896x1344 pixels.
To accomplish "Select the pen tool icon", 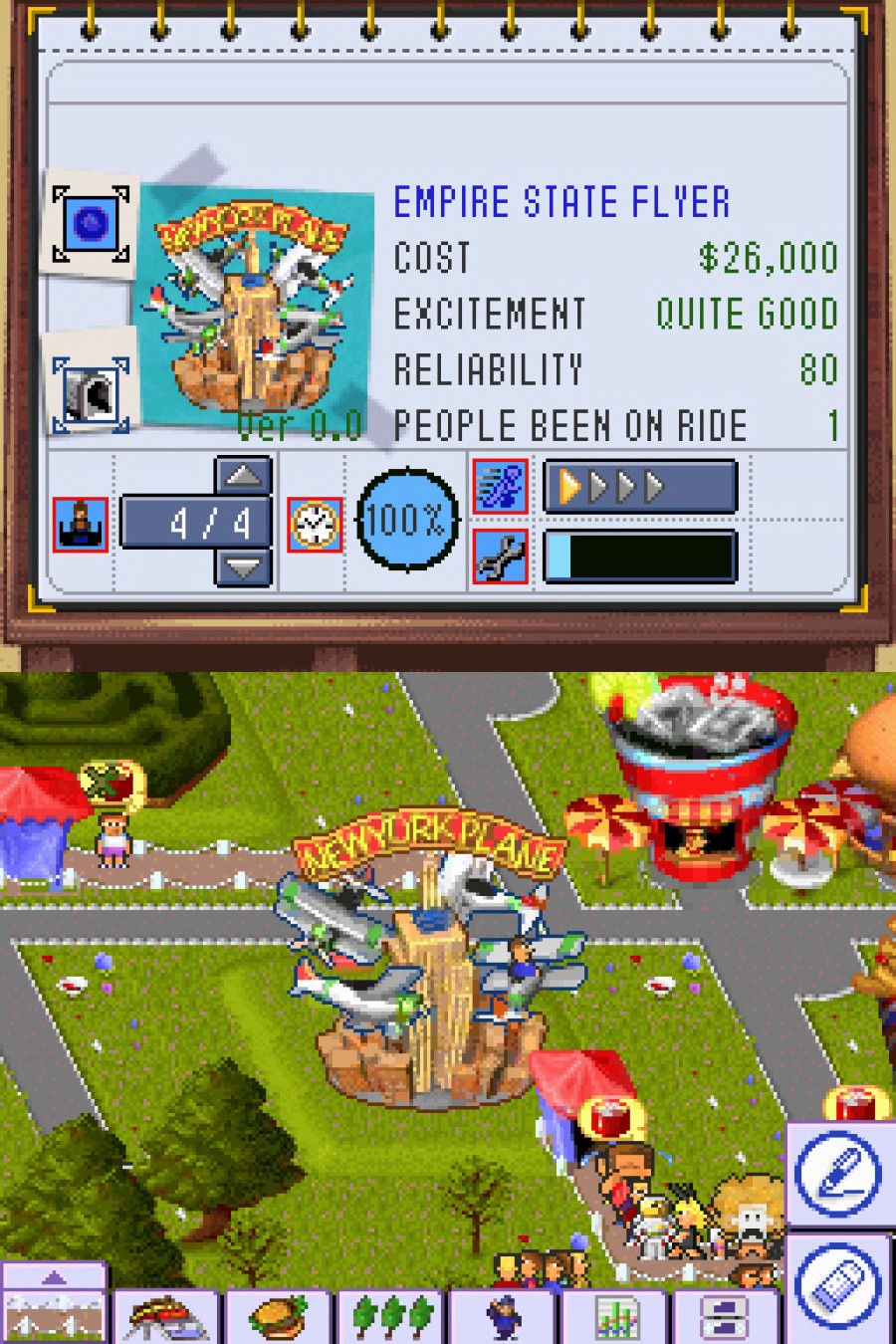I will (839, 1173).
